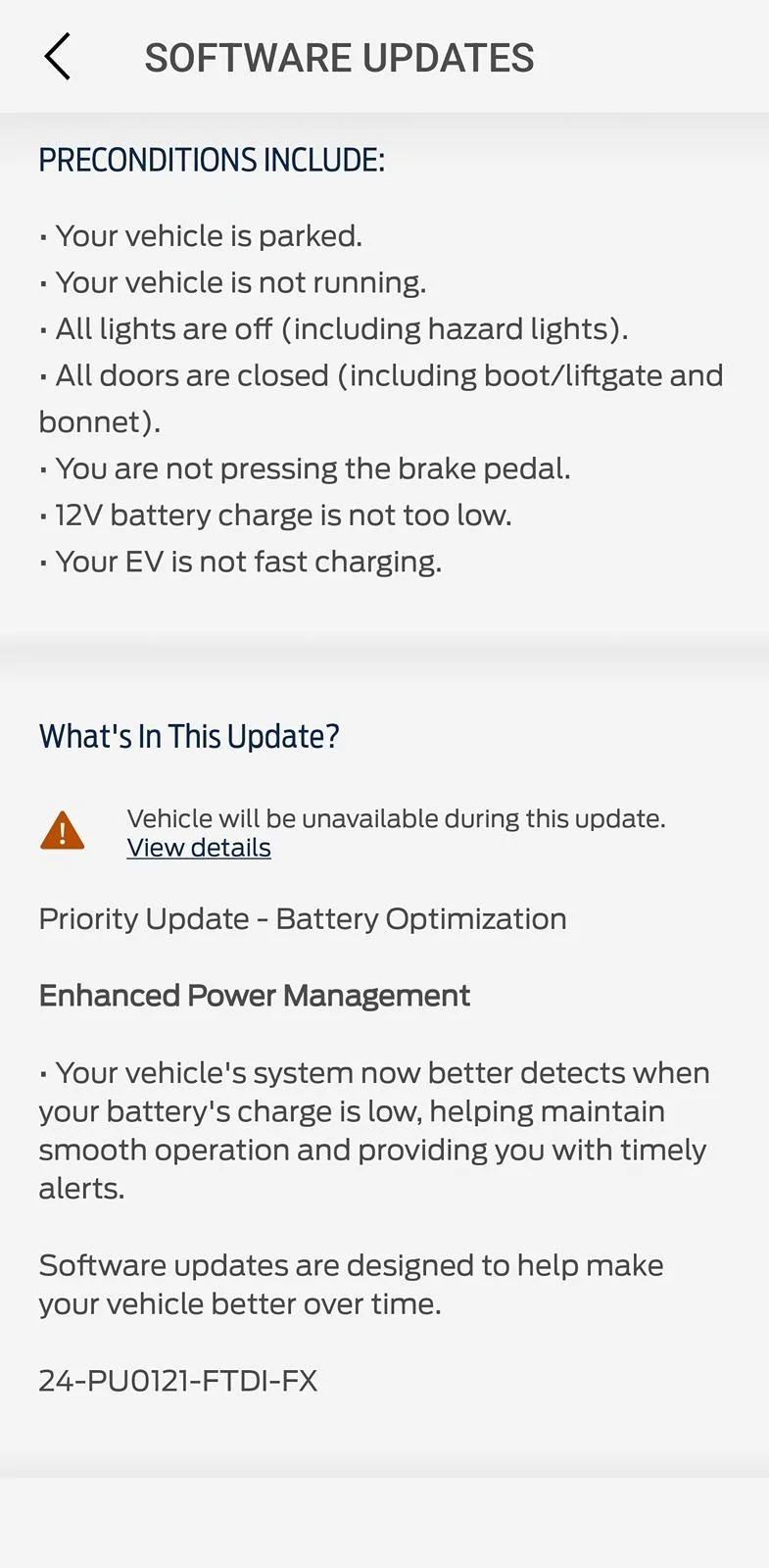Go back from Software Updates
769x1568 pixels.
tap(58, 57)
